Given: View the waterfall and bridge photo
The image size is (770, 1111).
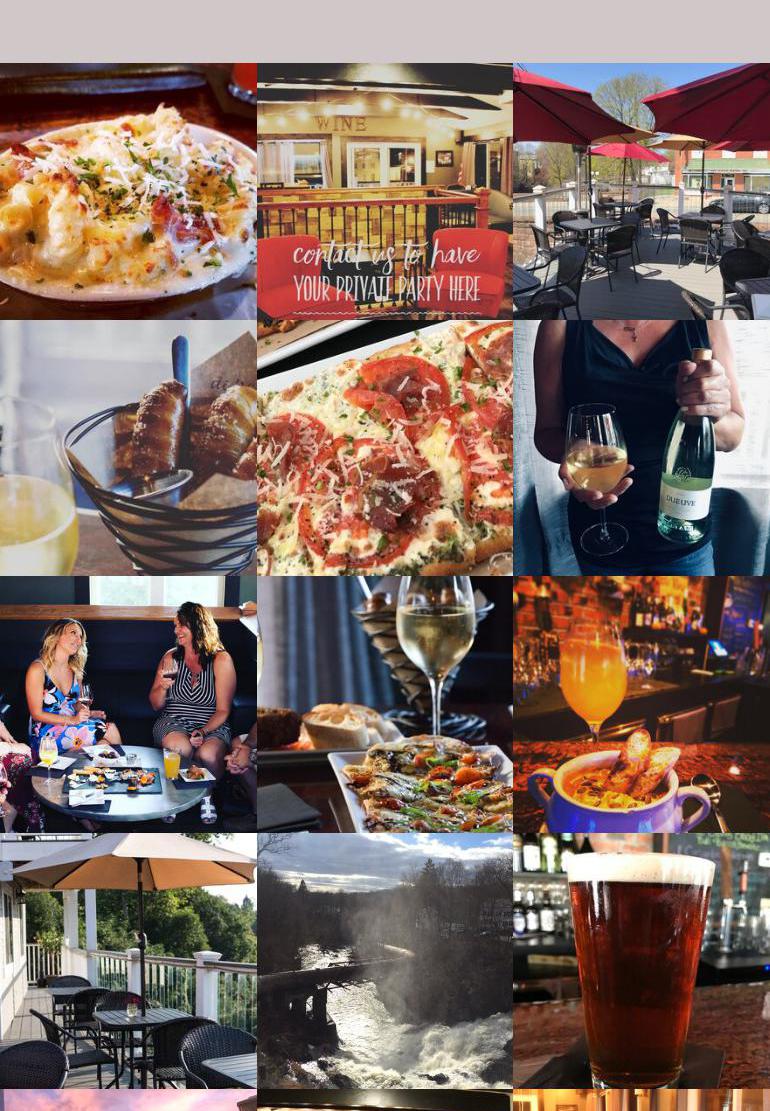Looking at the screenshot, I should 384,961.
